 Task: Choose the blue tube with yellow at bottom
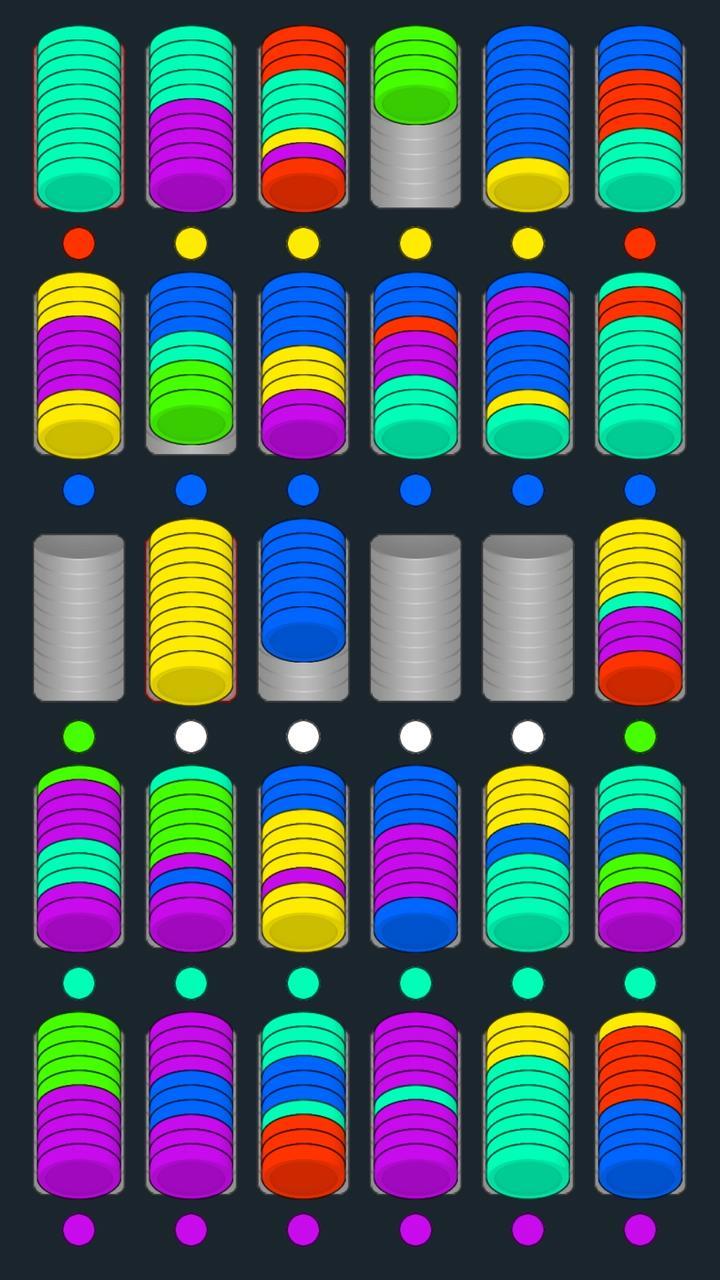[527, 120]
